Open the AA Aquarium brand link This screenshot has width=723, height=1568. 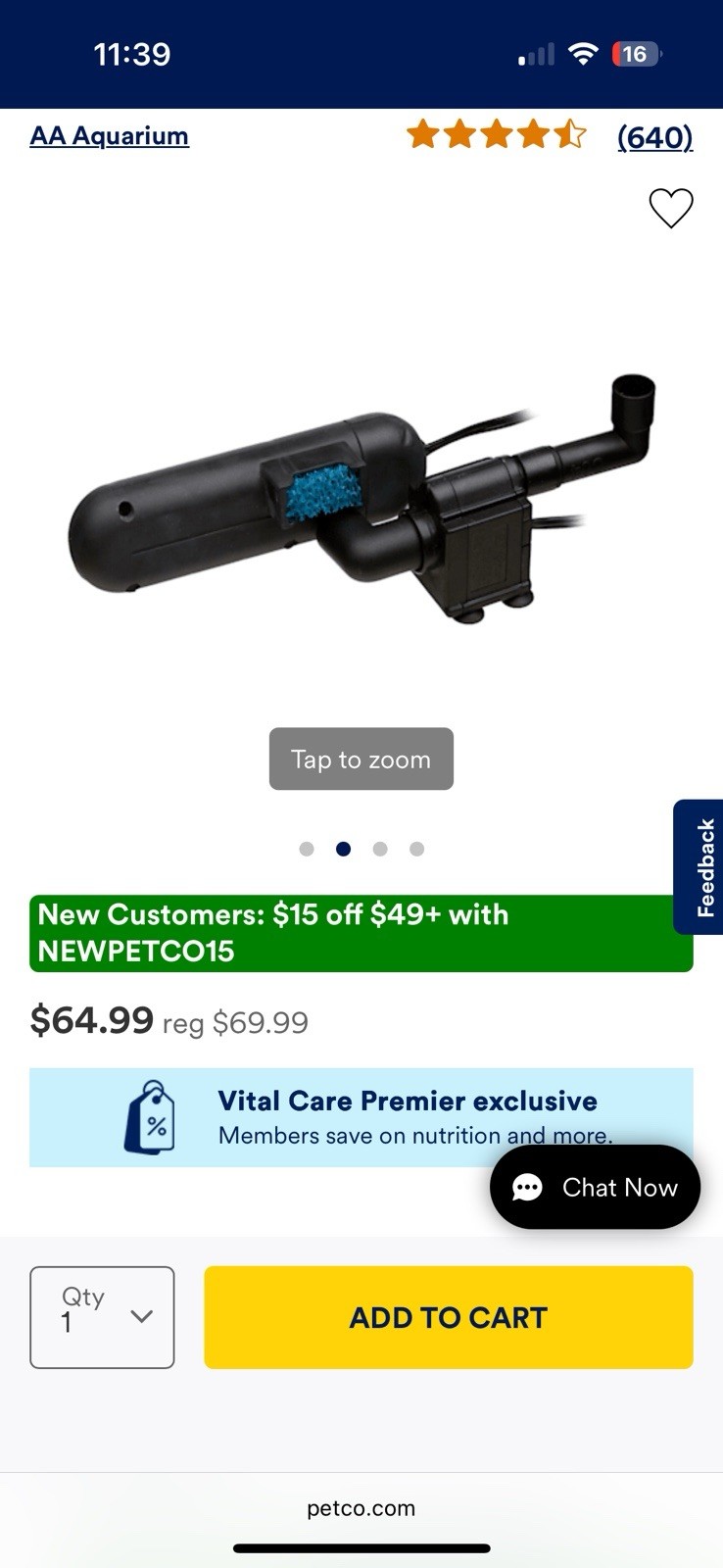pyautogui.click(x=109, y=135)
